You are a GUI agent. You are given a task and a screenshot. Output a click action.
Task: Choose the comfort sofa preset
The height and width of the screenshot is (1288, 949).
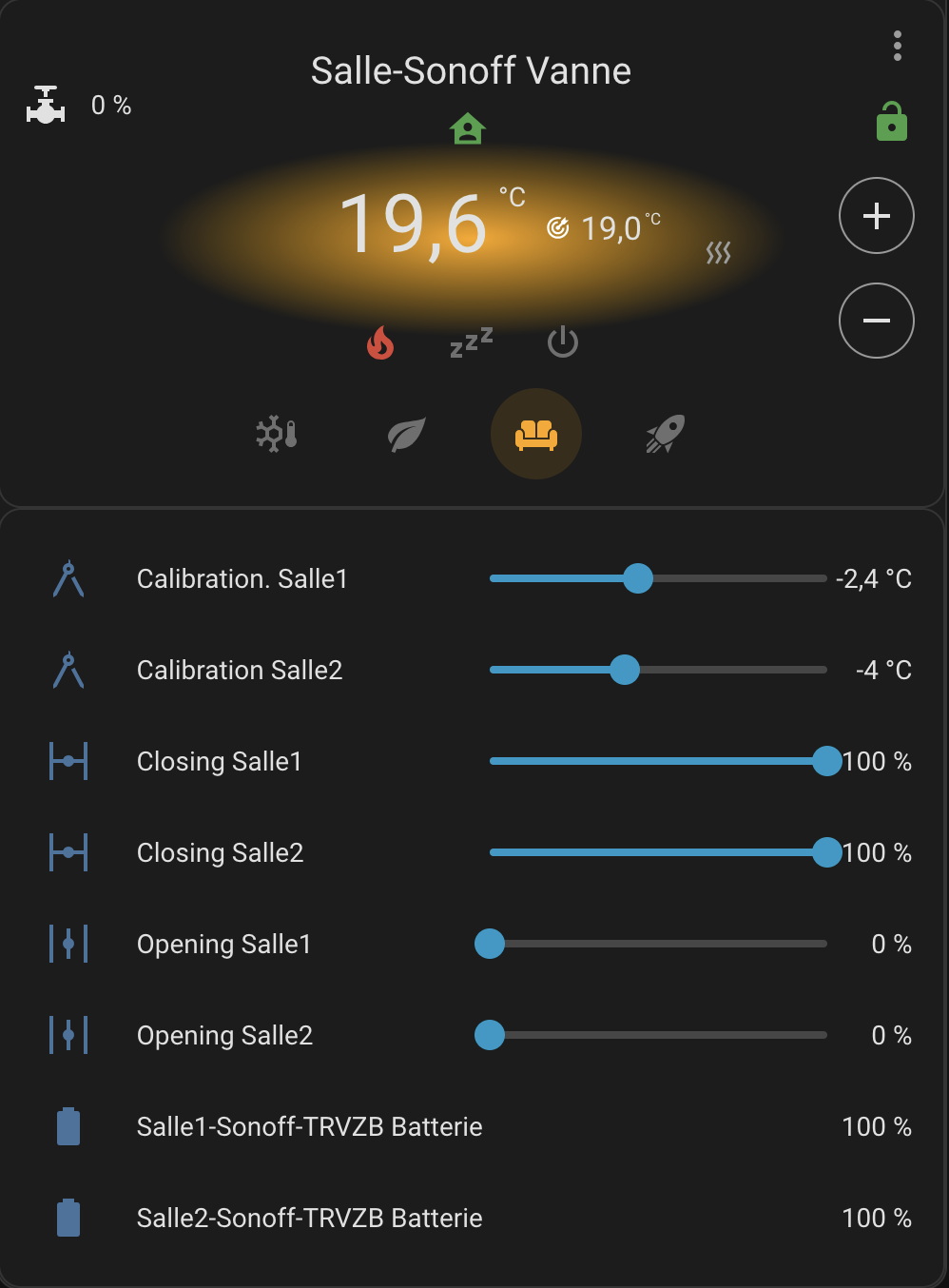pyautogui.click(x=536, y=435)
